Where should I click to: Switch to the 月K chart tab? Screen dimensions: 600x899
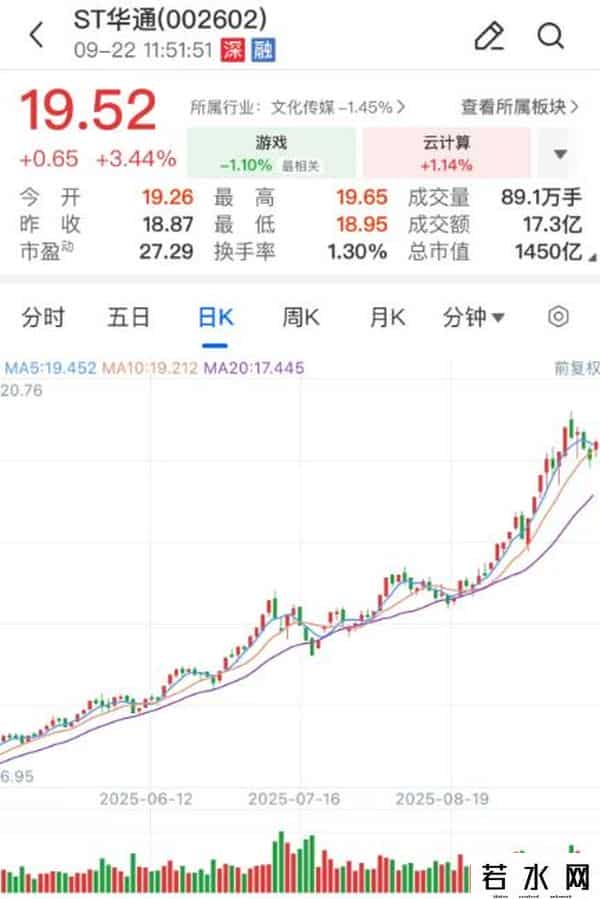tap(387, 318)
